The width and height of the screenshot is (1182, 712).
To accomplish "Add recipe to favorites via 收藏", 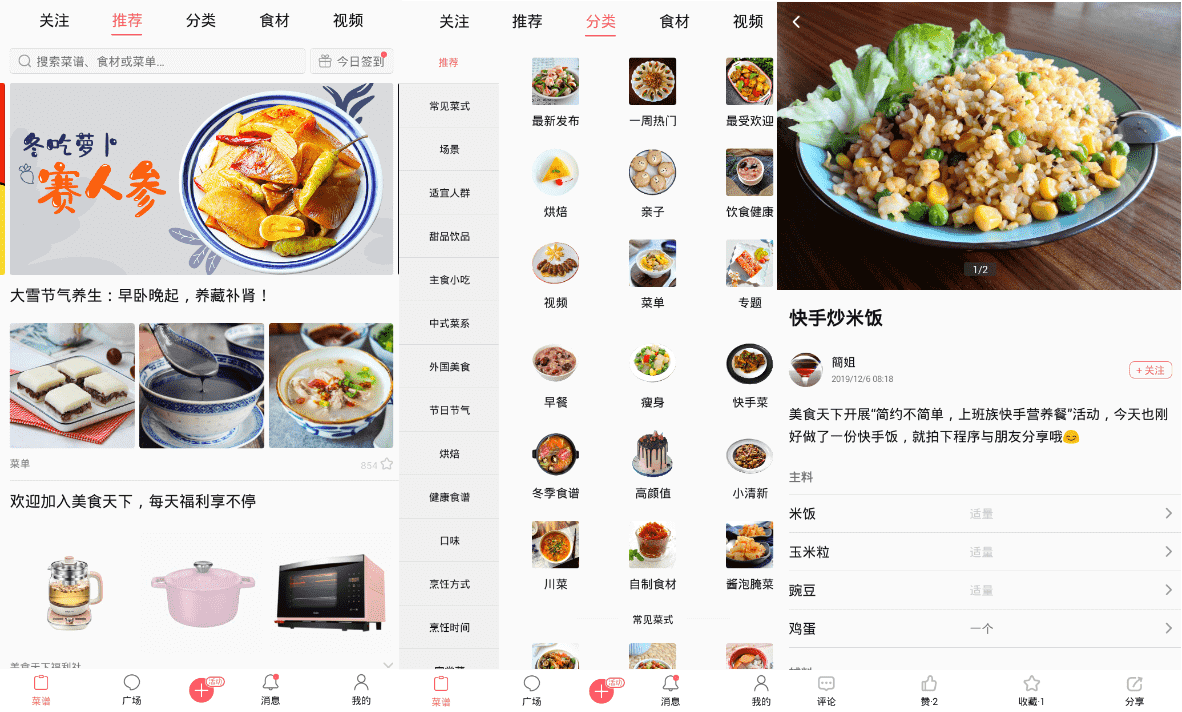I will pyautogui.click(x=1031, y=689).
